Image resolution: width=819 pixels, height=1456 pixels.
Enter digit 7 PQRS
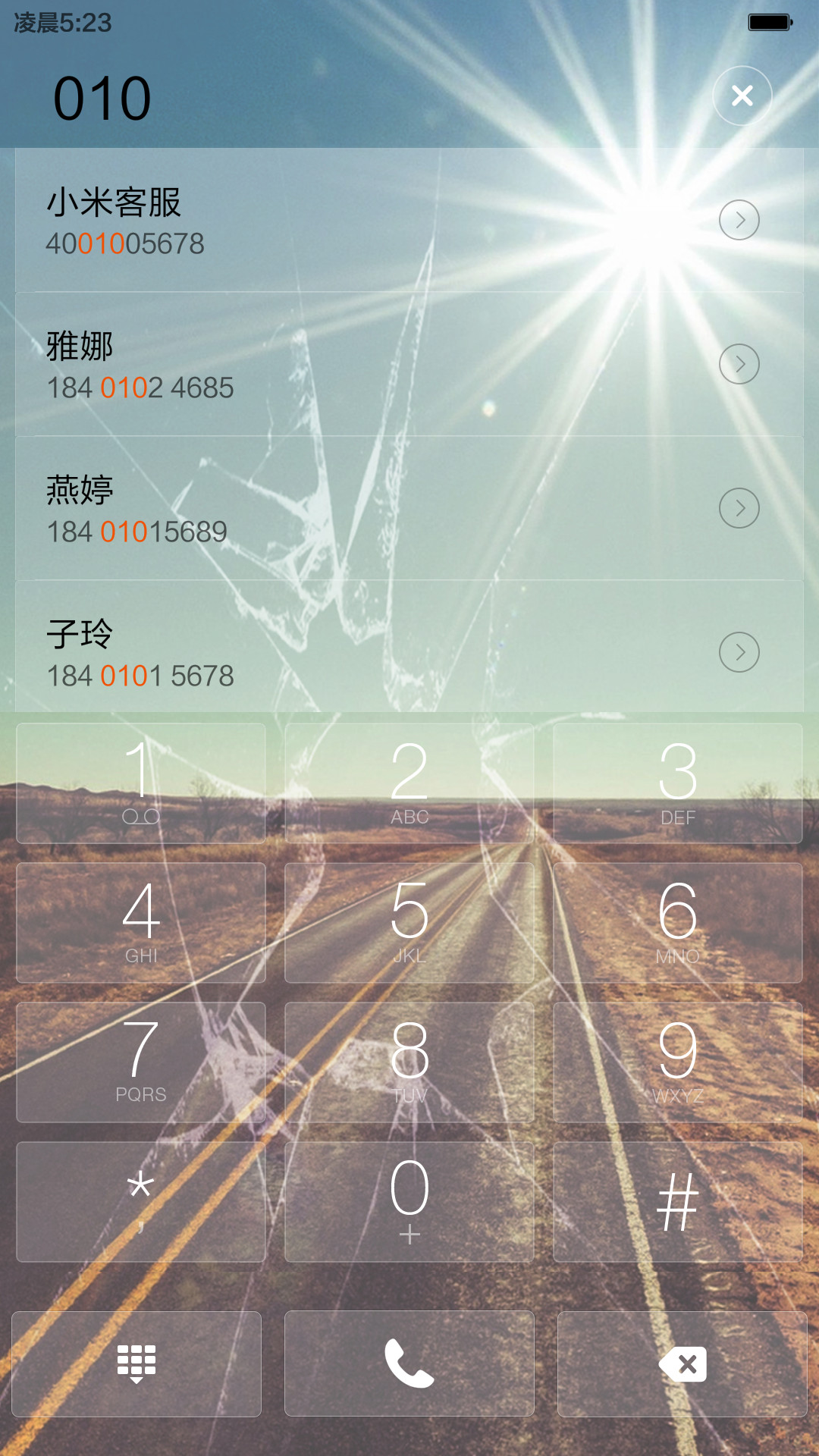click(x=141, y=1062)
